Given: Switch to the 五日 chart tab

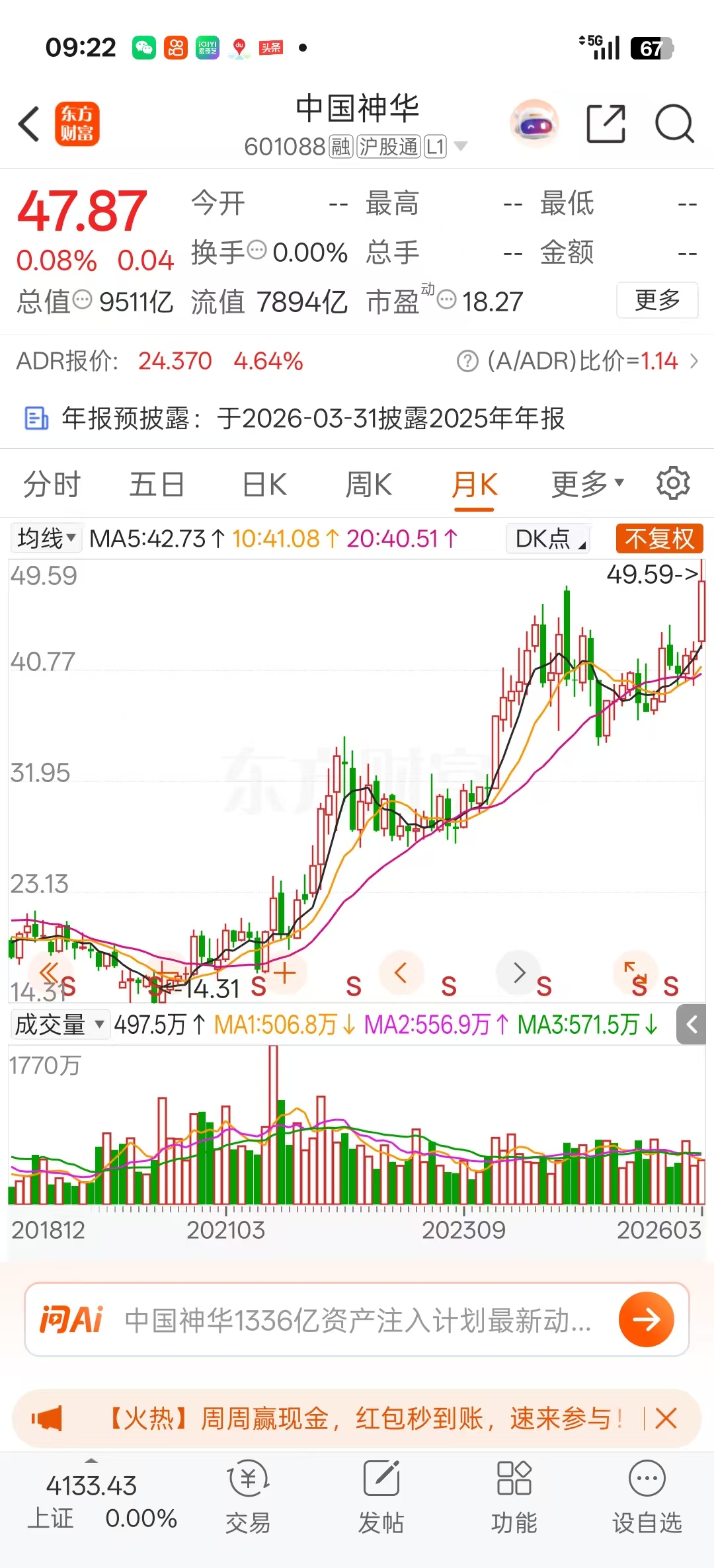Looking at the screenshot, I should pyautogui.click(x=157, y=485).
